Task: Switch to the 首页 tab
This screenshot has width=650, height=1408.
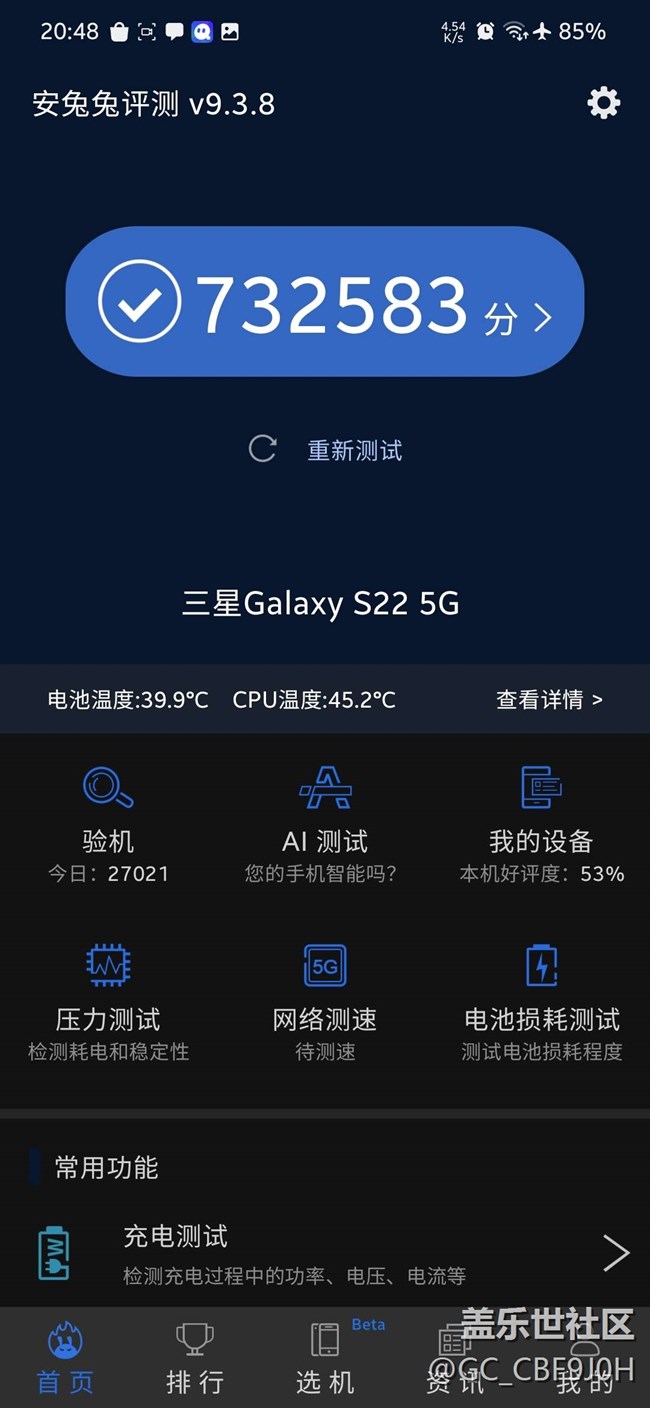Action: click(65, 1358)
